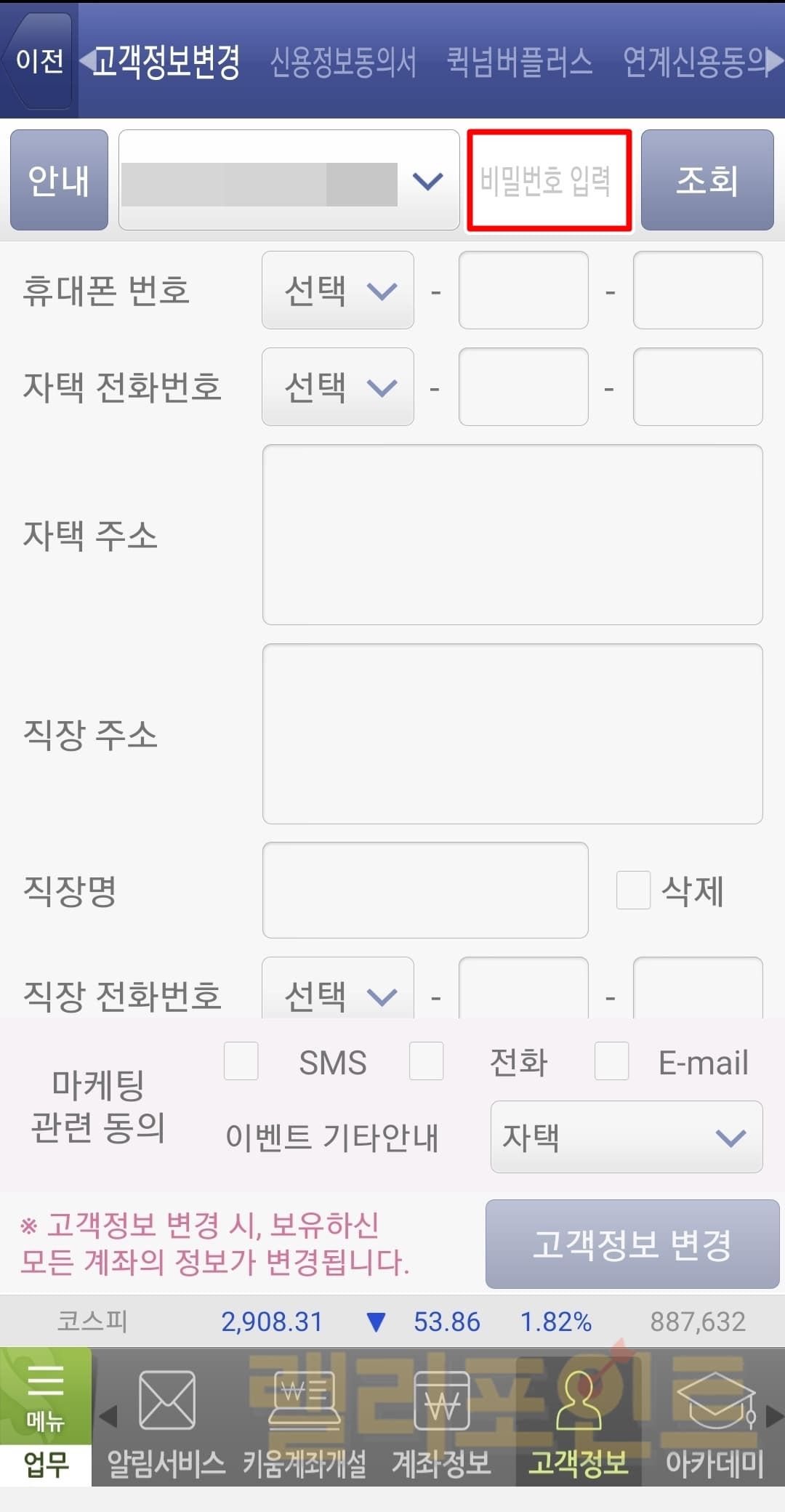Tap the 안내 guide button
This screenshot has width=785, height=1512.
(x=59, y=180)
